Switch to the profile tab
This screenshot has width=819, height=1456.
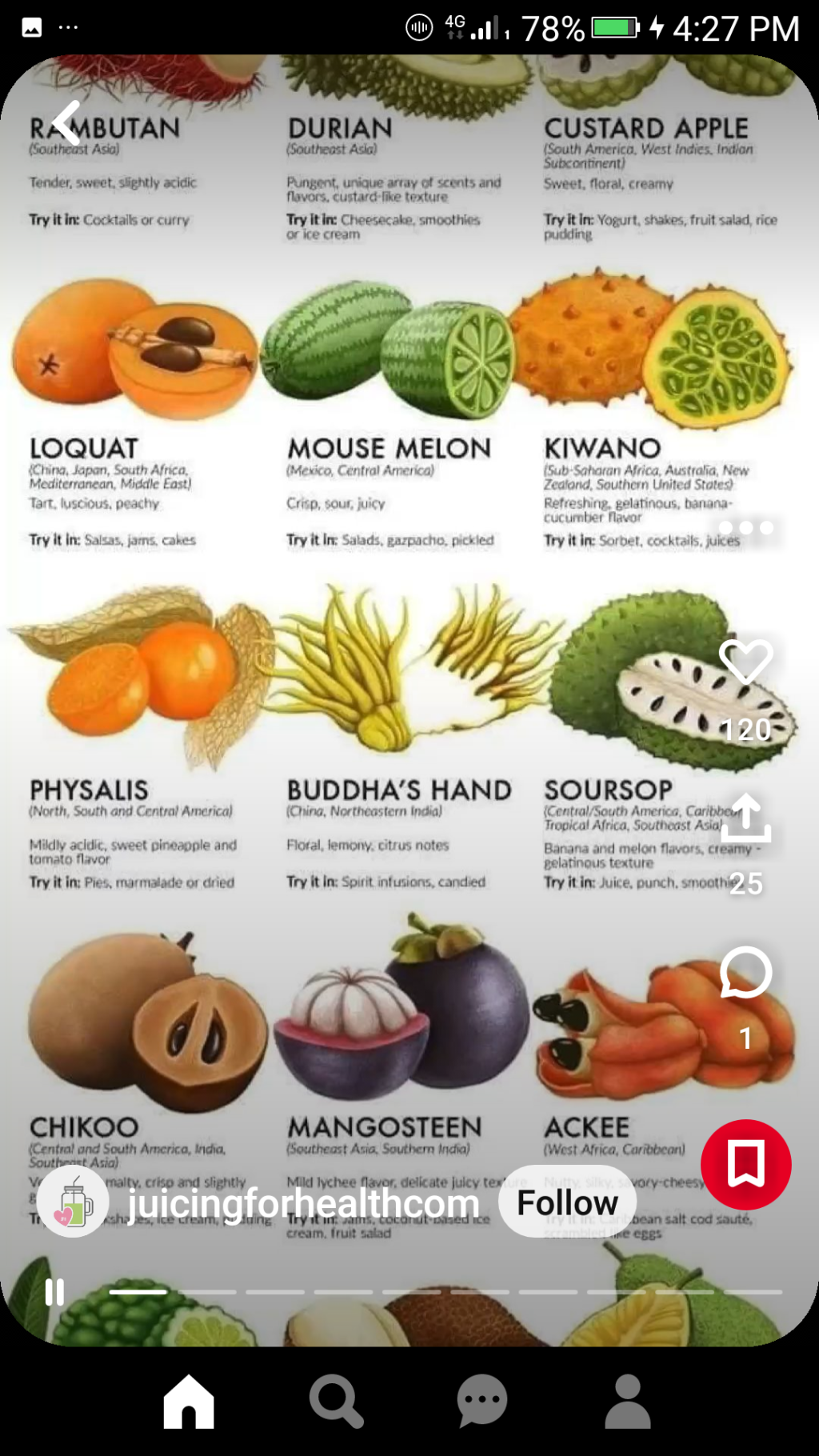[x=628, y=1401]
